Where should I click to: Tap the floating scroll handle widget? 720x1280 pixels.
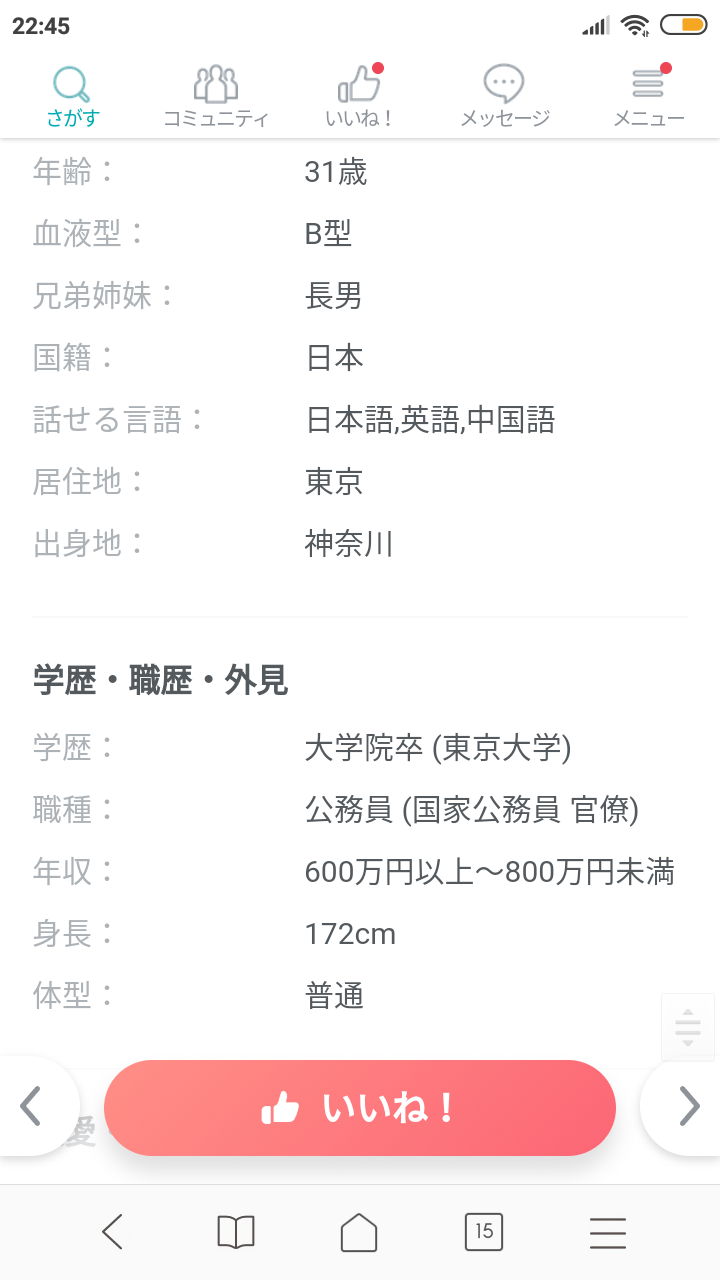click(x=688, y=1027)
